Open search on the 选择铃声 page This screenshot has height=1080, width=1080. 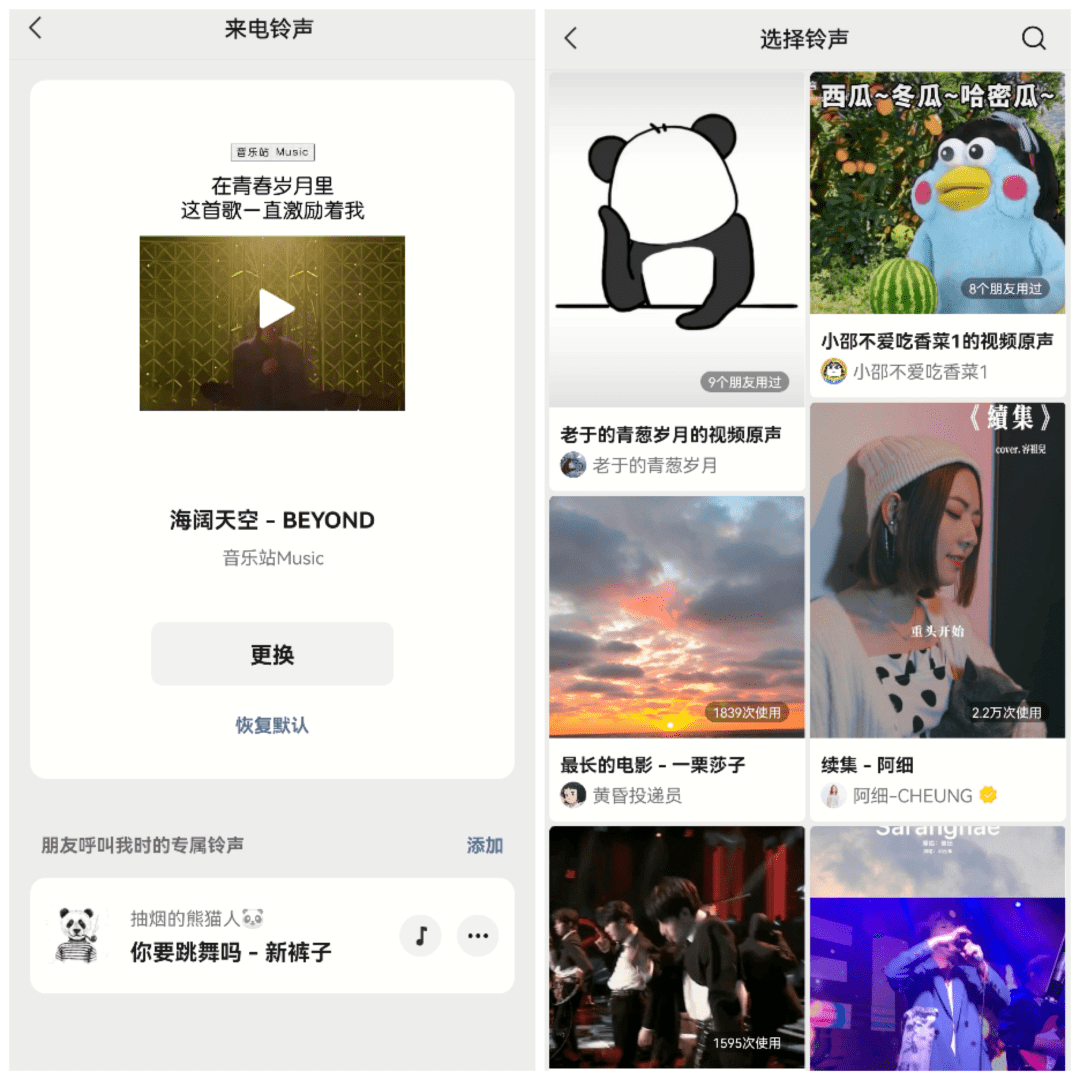[x=1033, y=39]
